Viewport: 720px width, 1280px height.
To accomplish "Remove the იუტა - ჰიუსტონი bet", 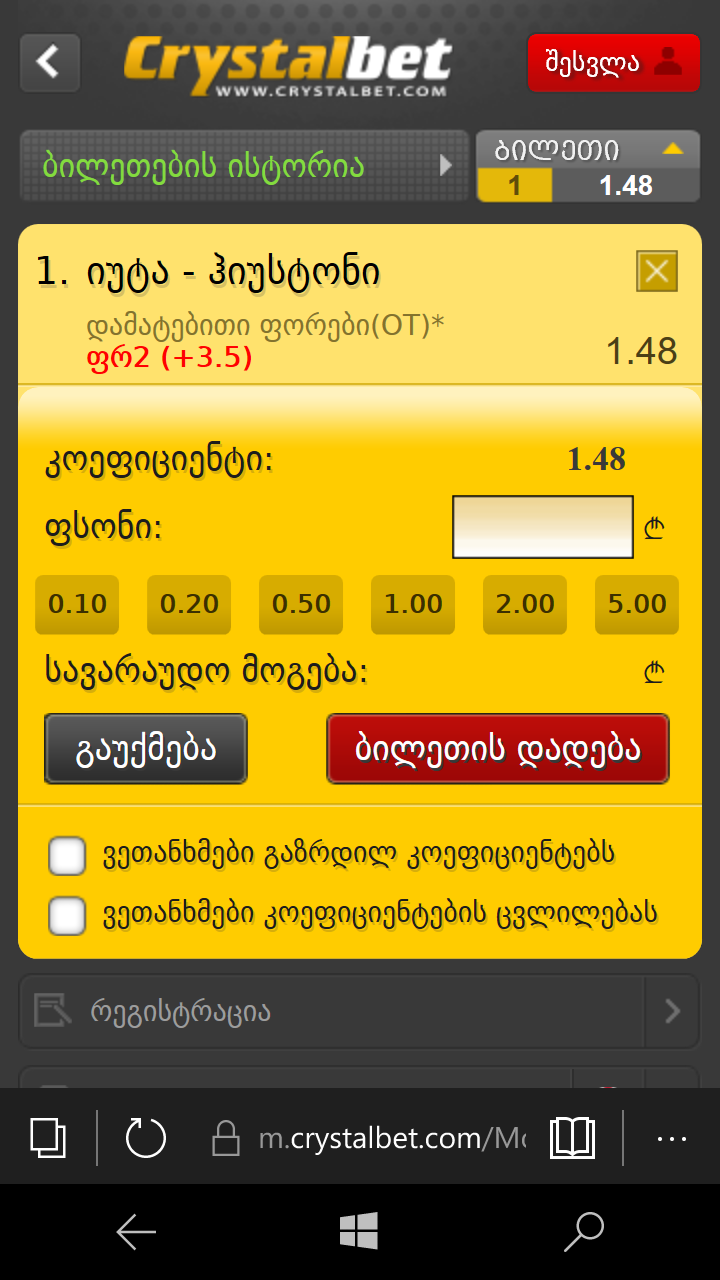I will click(x=657, y=271).
